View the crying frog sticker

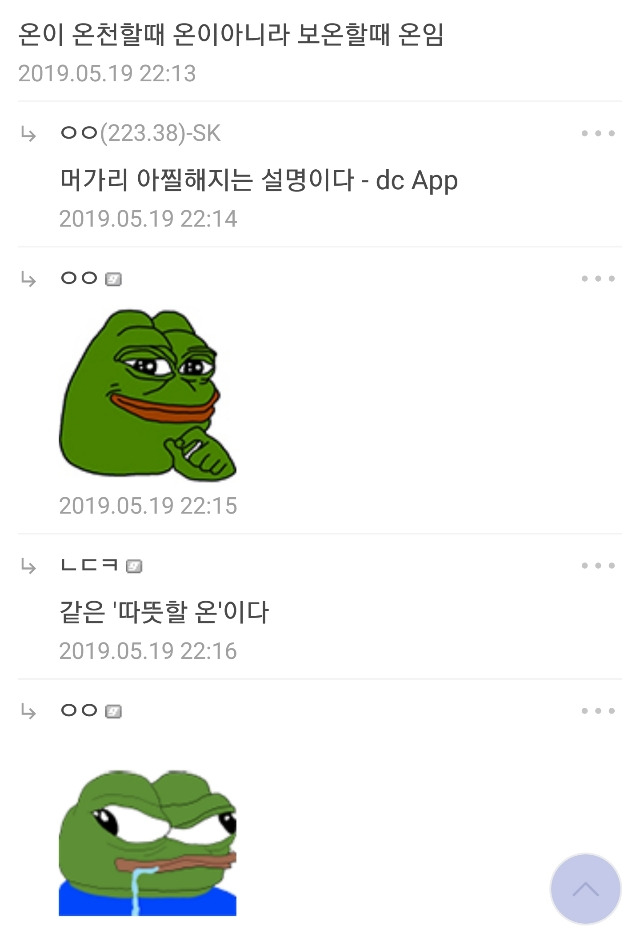(148, 840)
